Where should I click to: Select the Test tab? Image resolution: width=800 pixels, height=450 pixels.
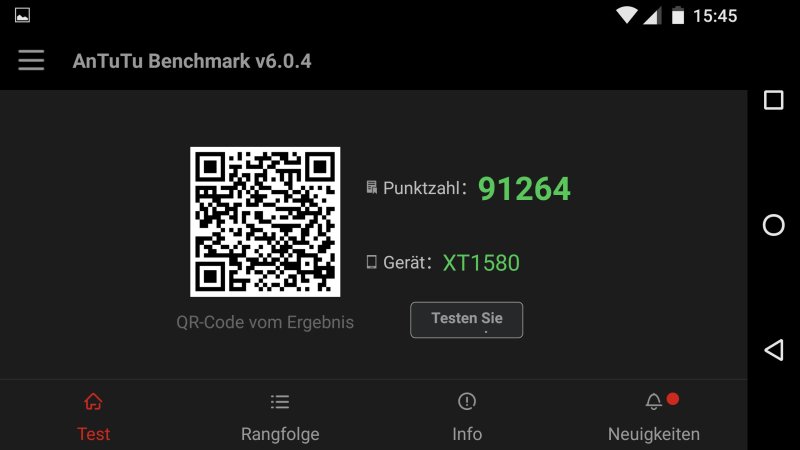tap(93, 416)
